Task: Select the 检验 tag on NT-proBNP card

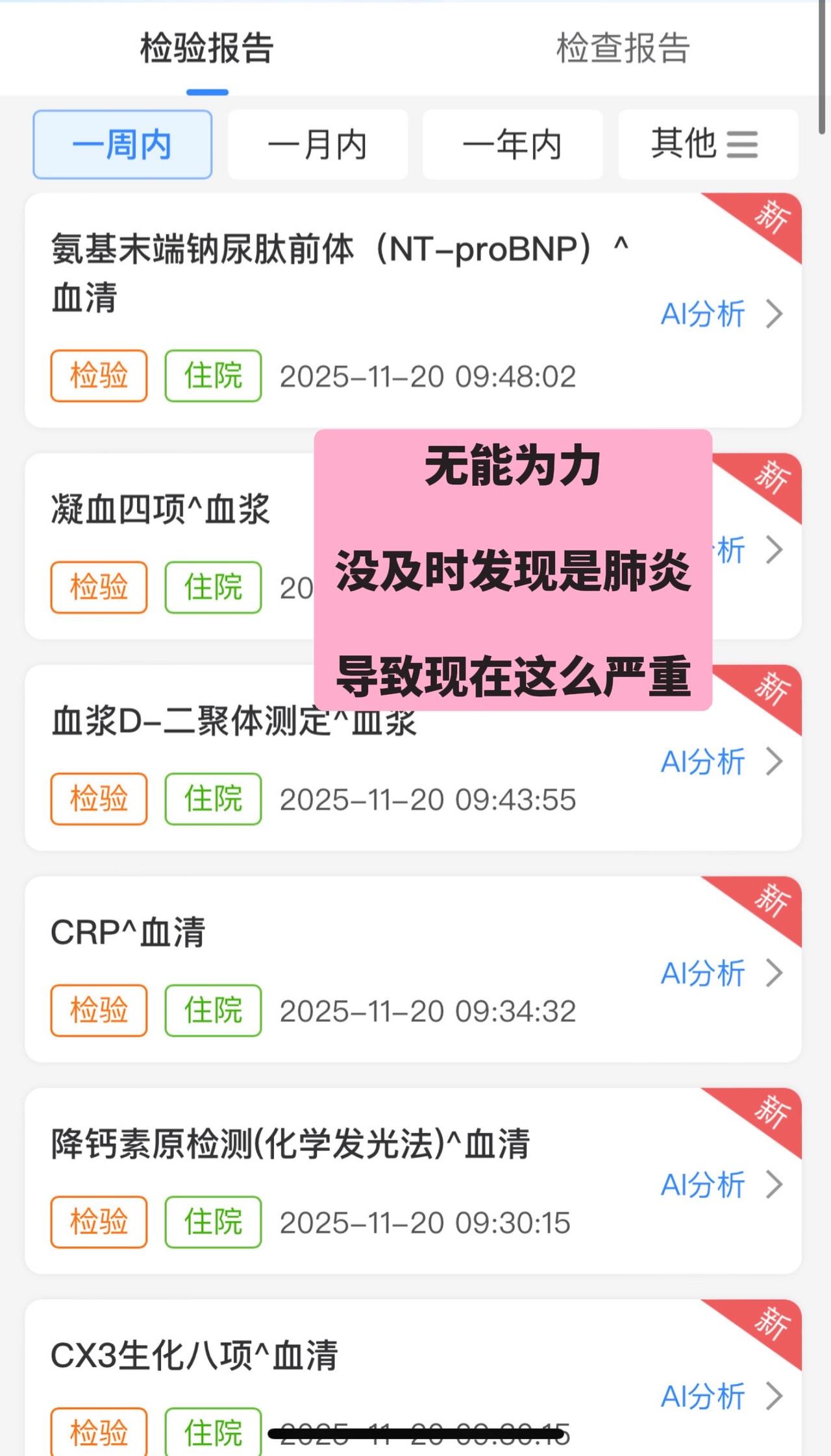Action: click(x=97, y=375)
